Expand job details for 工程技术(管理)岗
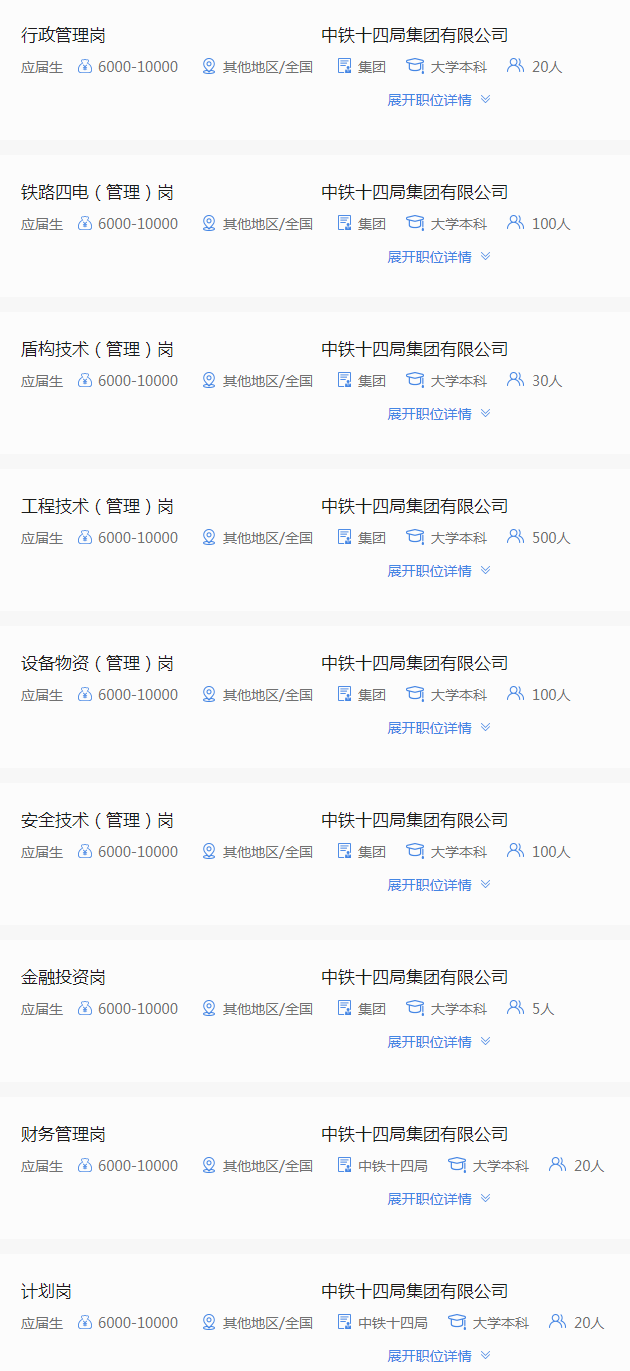This screenshot has height=1371, width=630. [x=439, y=571]
